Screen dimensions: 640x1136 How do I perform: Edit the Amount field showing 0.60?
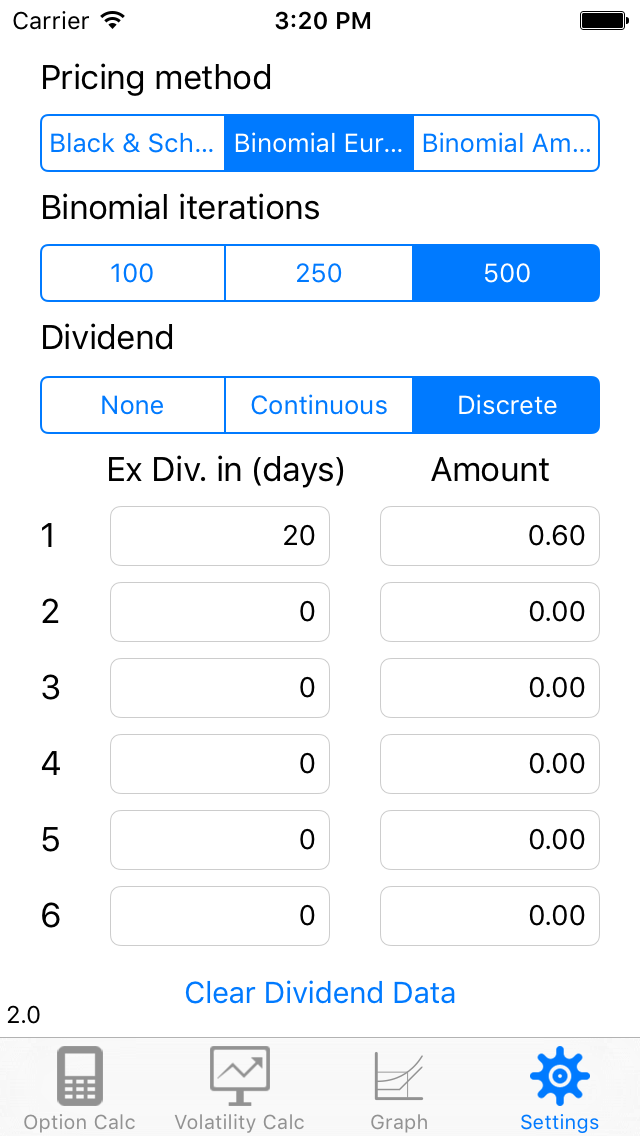490,536
